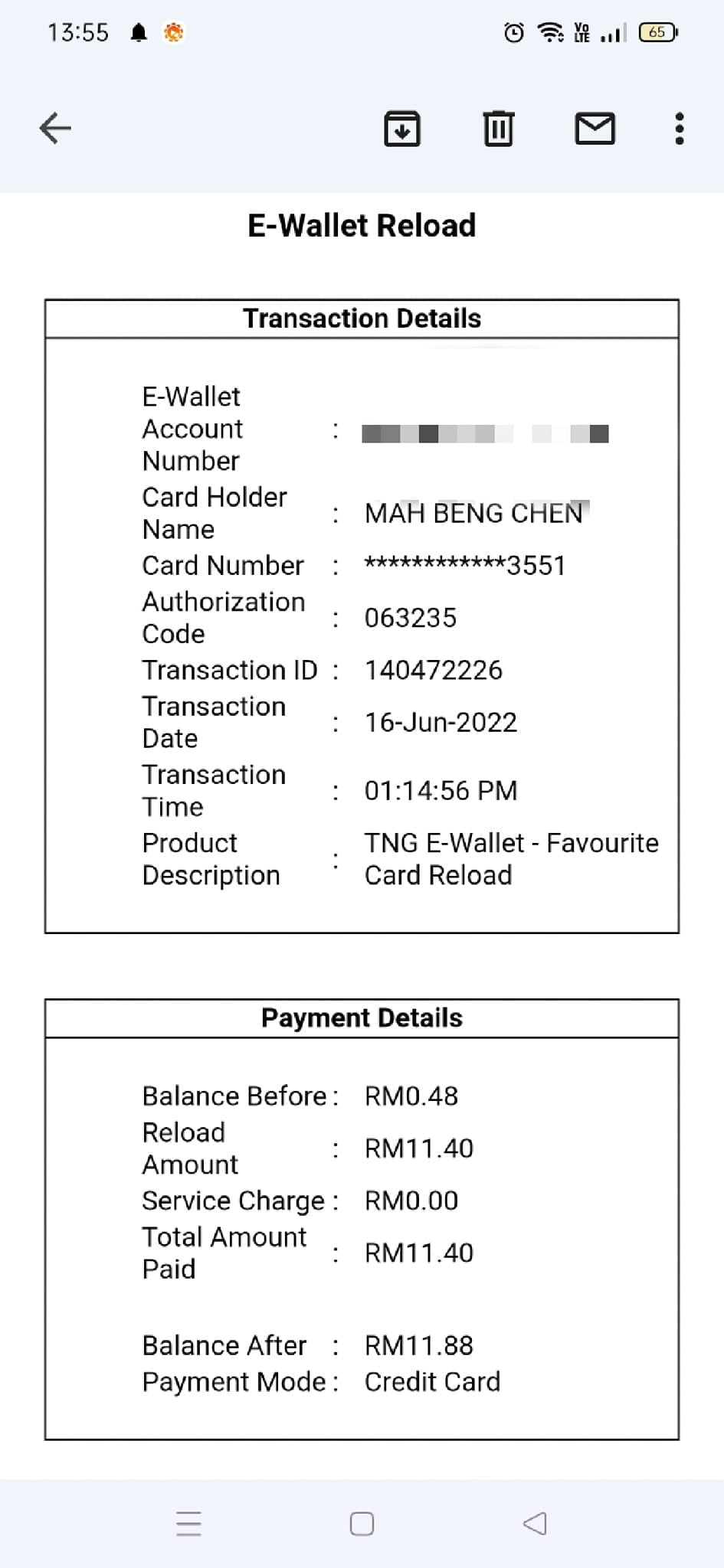
Task: Delete this email
Action: pos(498,128)
